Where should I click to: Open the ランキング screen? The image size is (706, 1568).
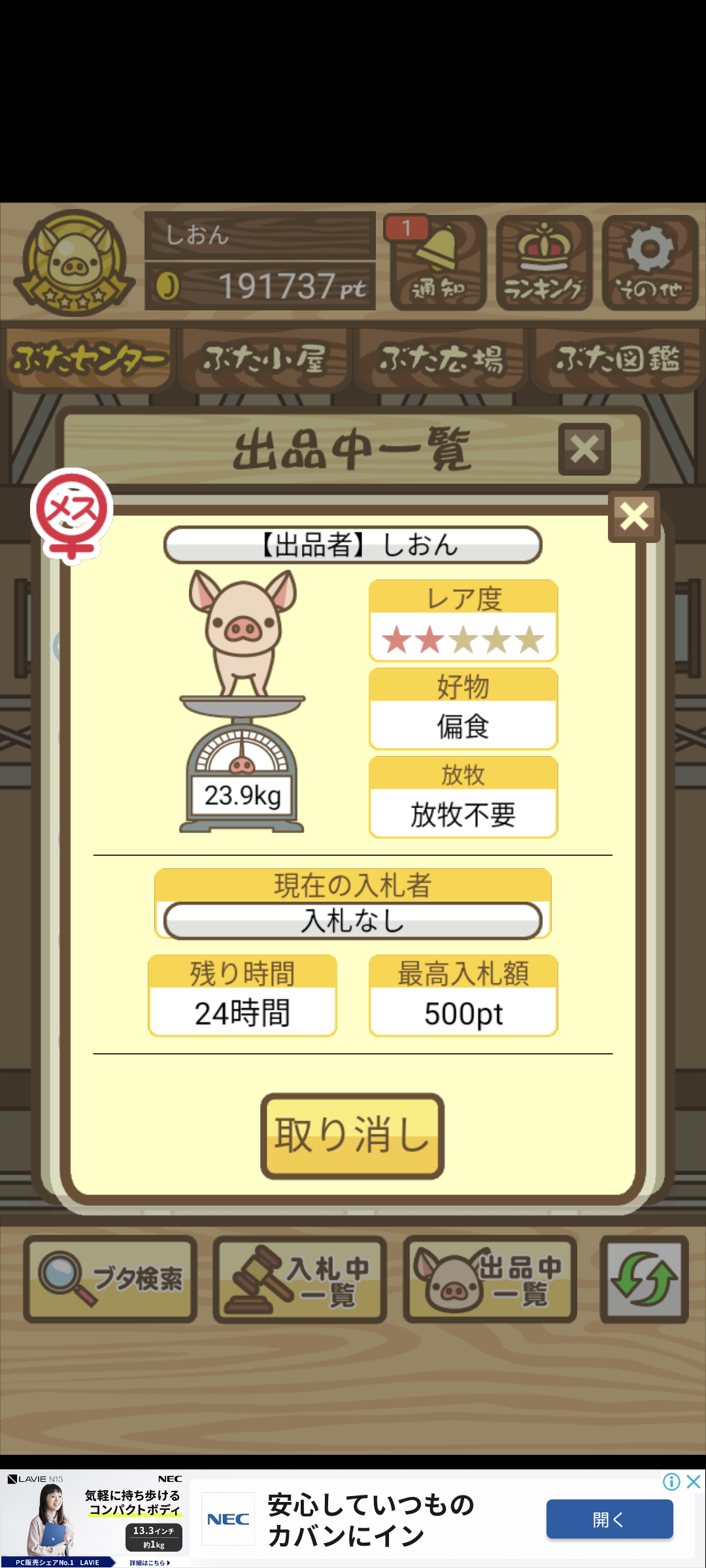point(544,263)
